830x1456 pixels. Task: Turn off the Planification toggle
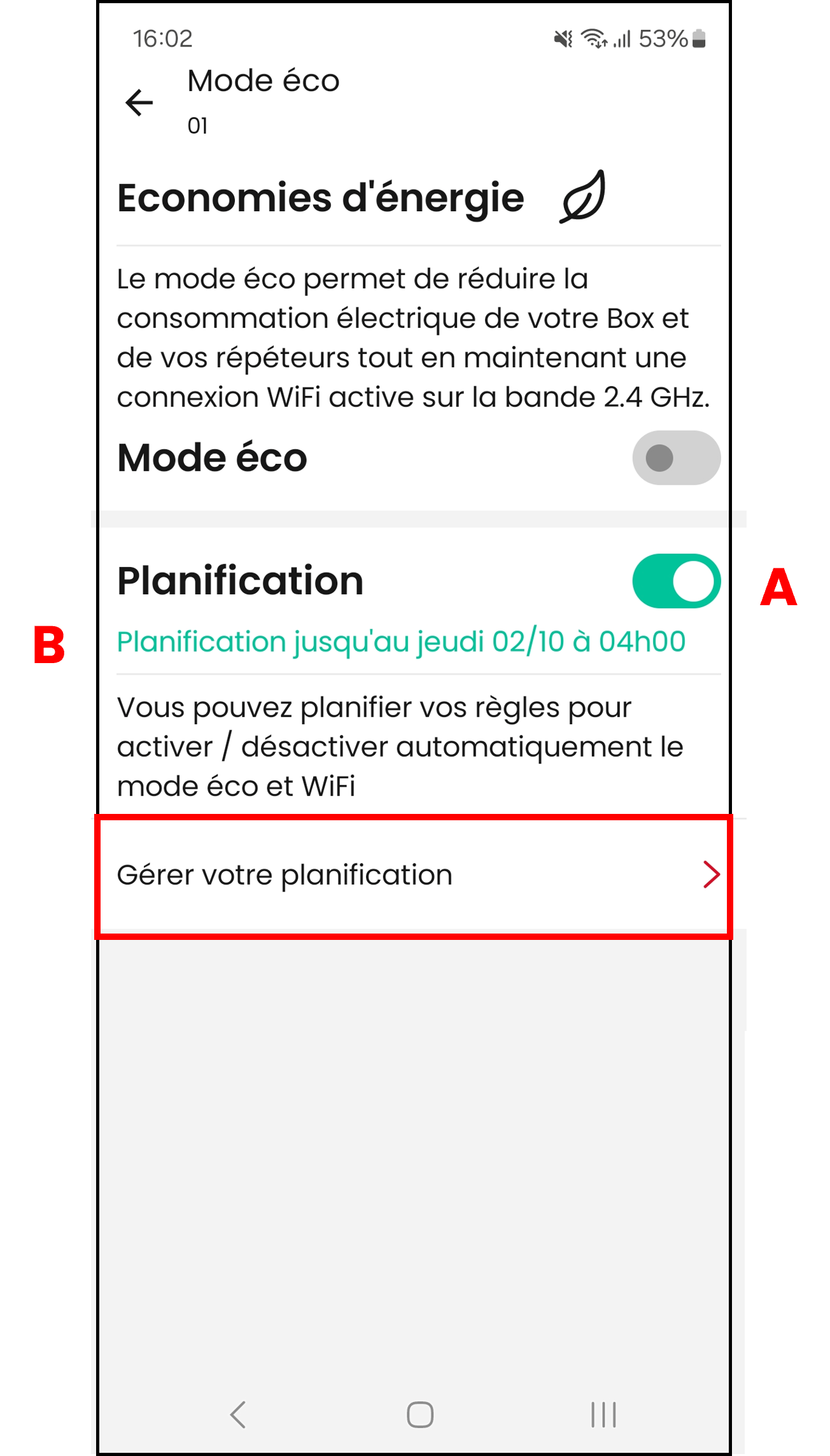[676, 581]
